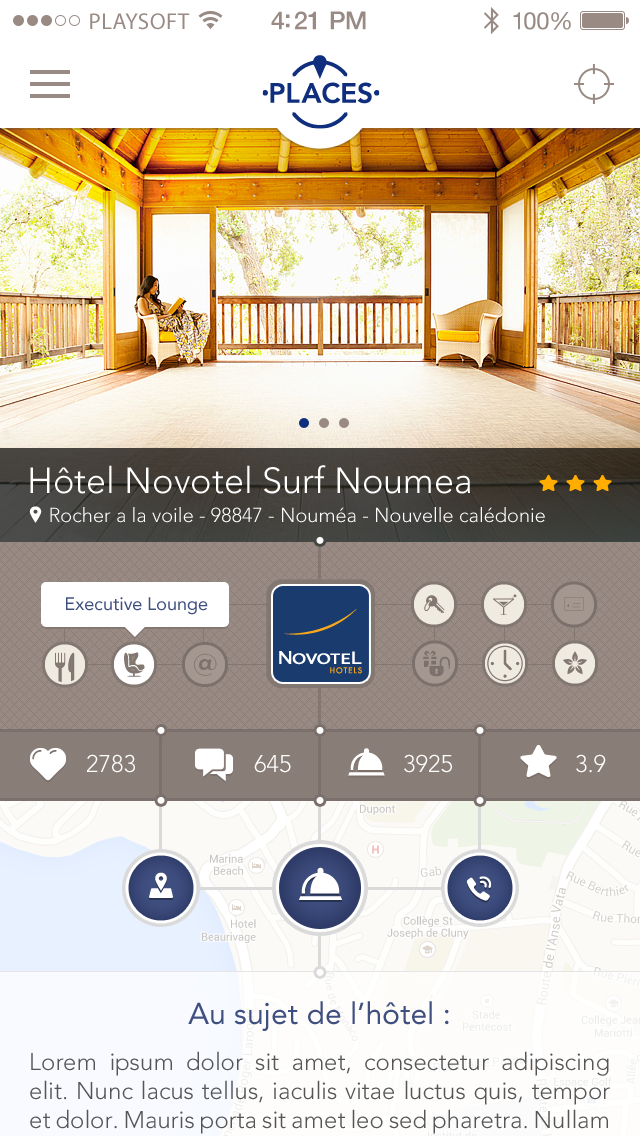Select the restaurant fork and knife icon
This screenshot has width=640, height=1136.
coord(65,664)
